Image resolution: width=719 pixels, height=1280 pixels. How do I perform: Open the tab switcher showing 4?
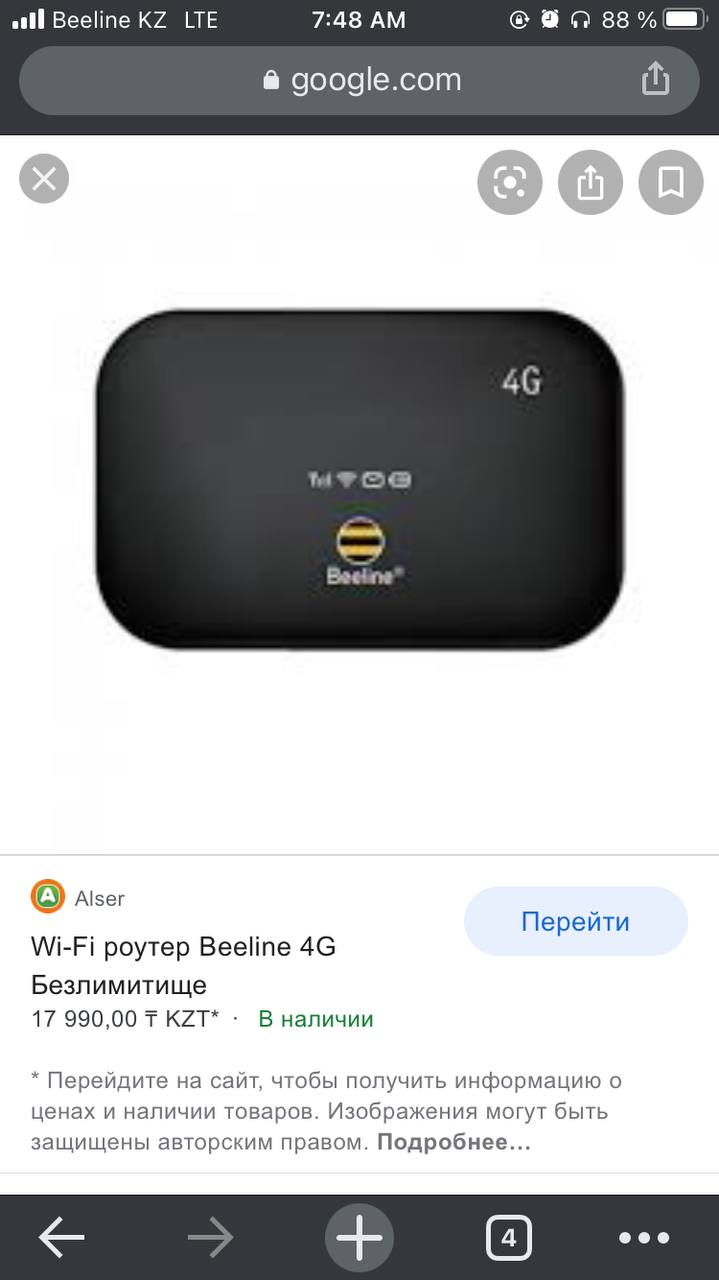[508, 1239]
